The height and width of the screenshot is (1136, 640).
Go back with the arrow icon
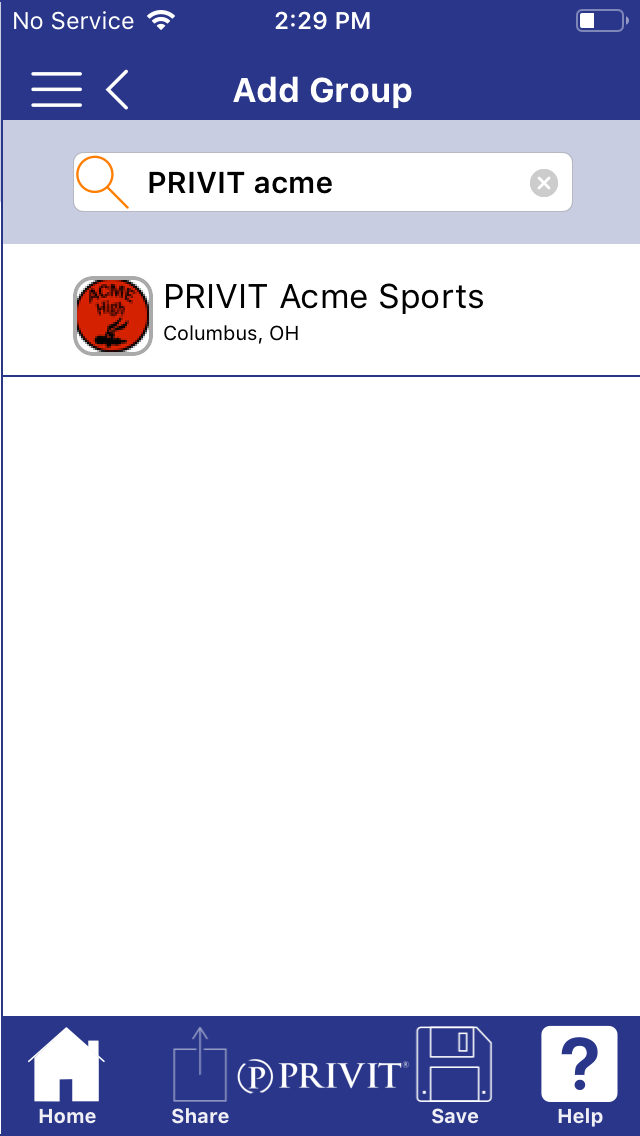click(x=117, y=90)
